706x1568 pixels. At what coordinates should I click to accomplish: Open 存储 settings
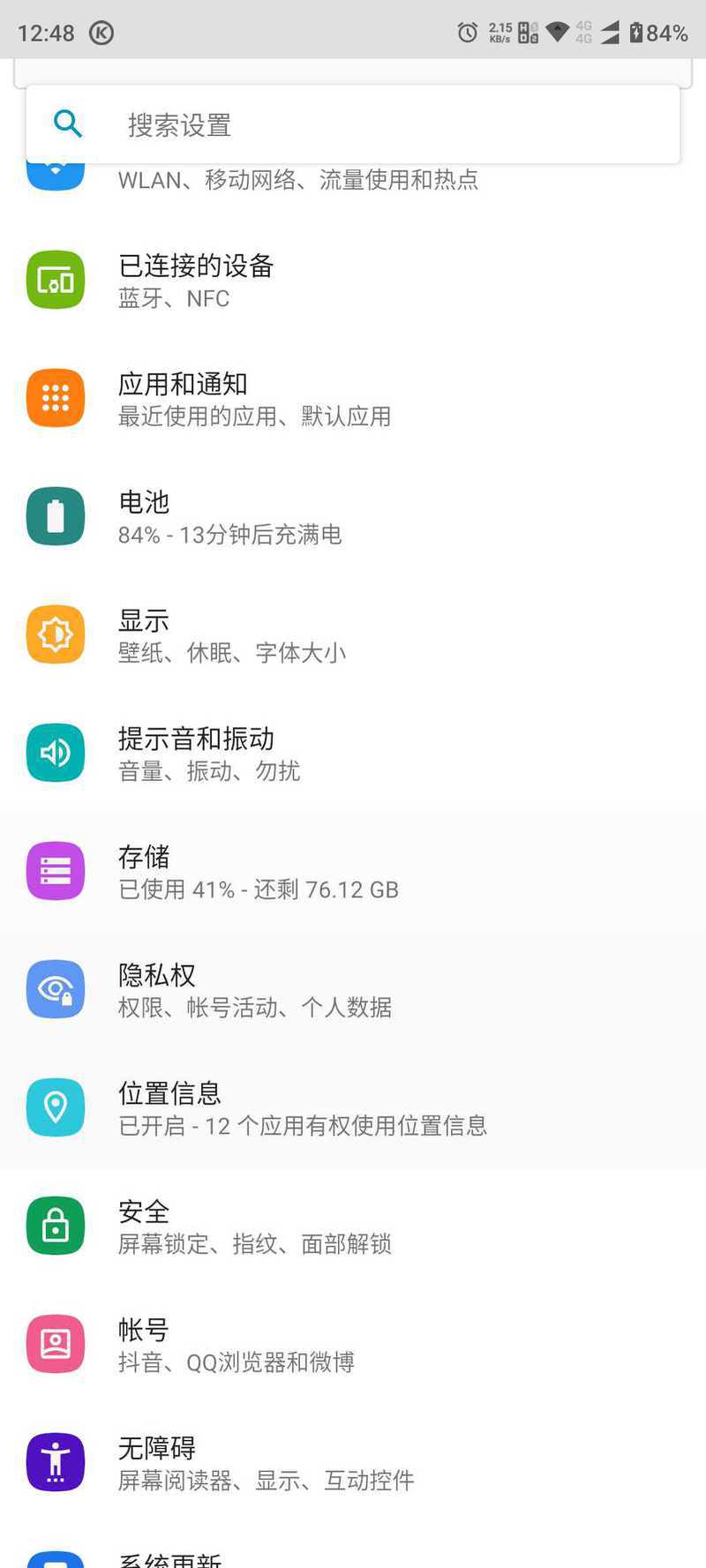pyautogui.click(x=353, y=872)
